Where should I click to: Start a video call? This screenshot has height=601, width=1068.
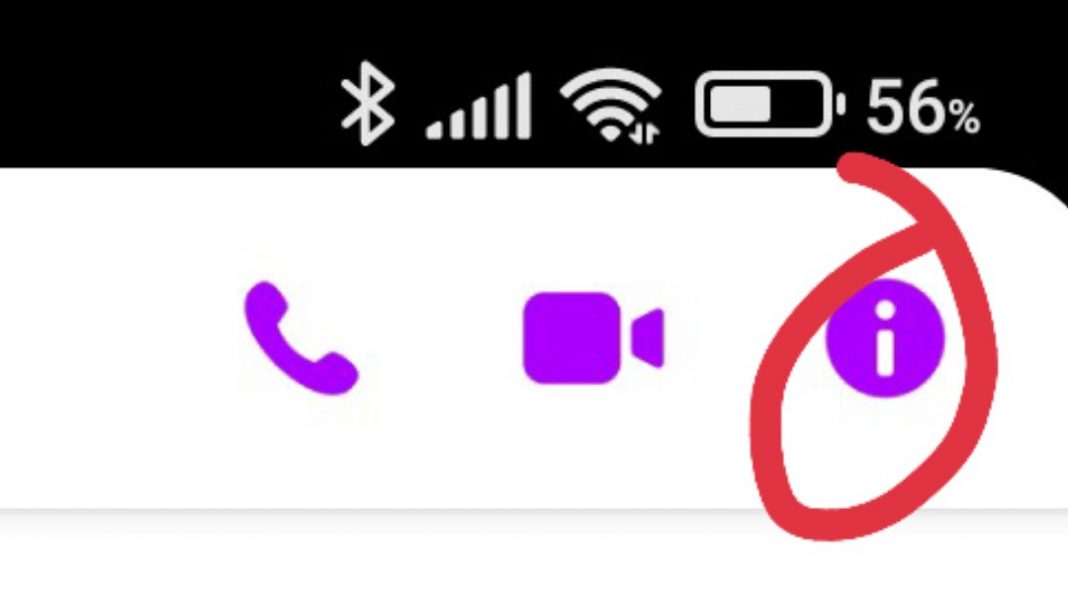(x=592, y=338)
